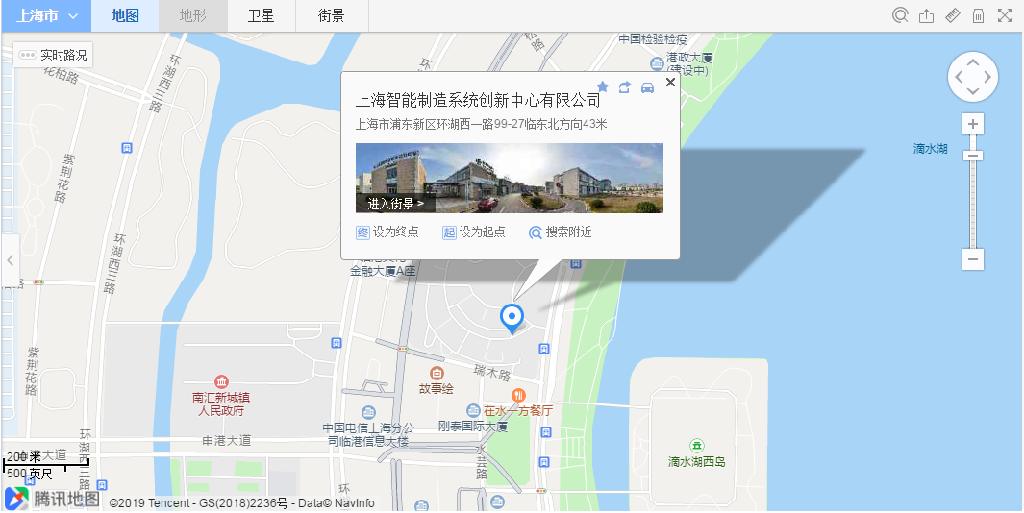
Task: Enter fullscreen map mode
Action: tap(1004, 16)
